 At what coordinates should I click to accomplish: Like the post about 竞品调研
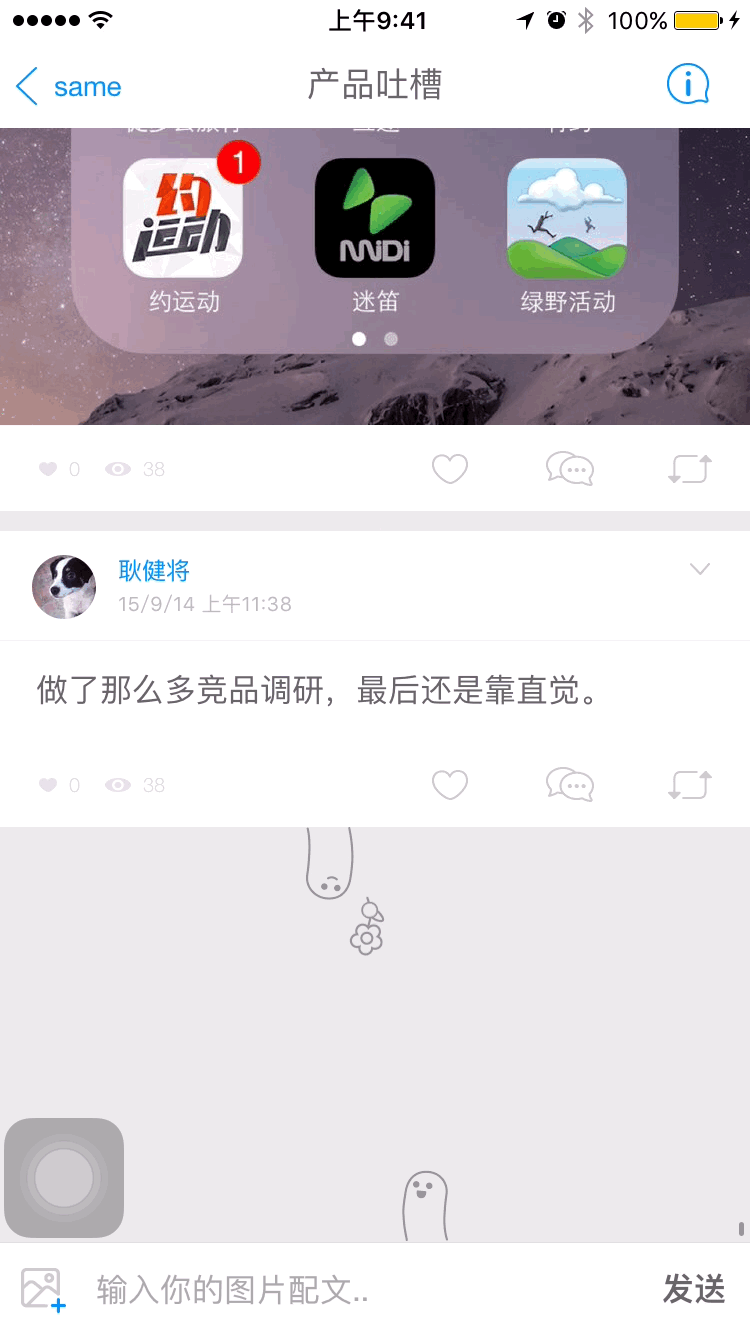click(x=450, y=785)
